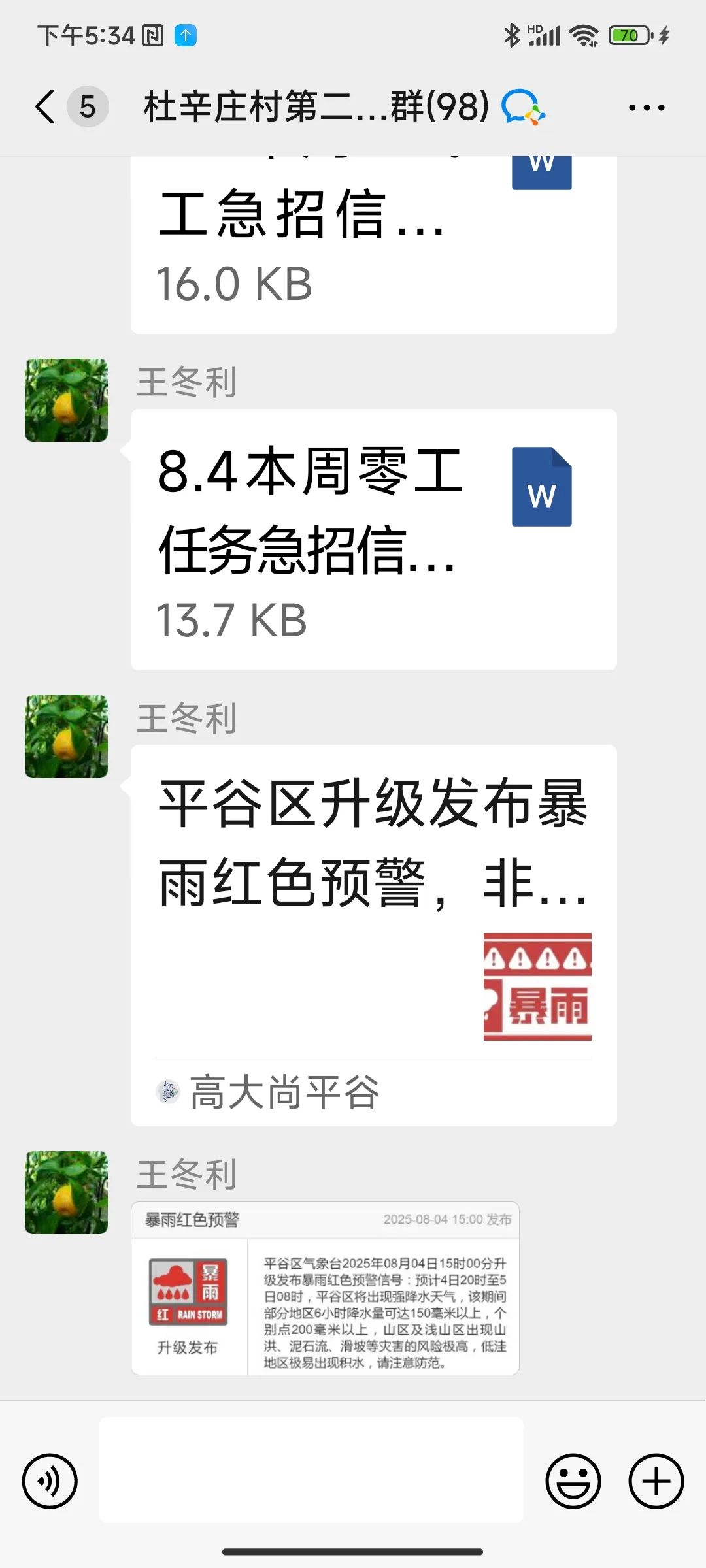This screenshot has height=1568, width=706.
Task: Open the 平谷区暴雨红色预警 article card
Action: coord(373,934)
